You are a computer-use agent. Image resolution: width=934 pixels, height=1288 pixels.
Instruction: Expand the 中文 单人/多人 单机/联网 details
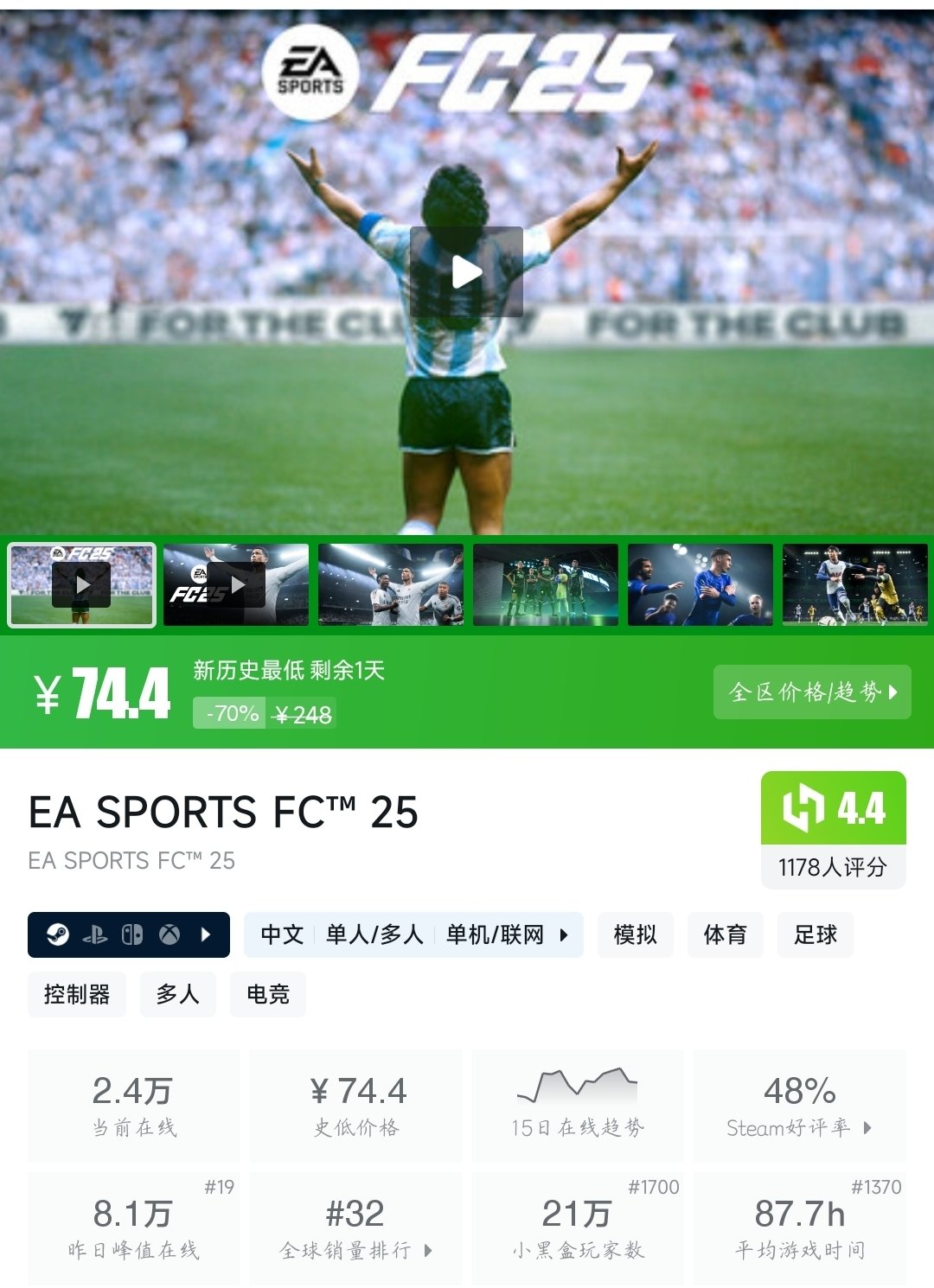coord(413,934)
